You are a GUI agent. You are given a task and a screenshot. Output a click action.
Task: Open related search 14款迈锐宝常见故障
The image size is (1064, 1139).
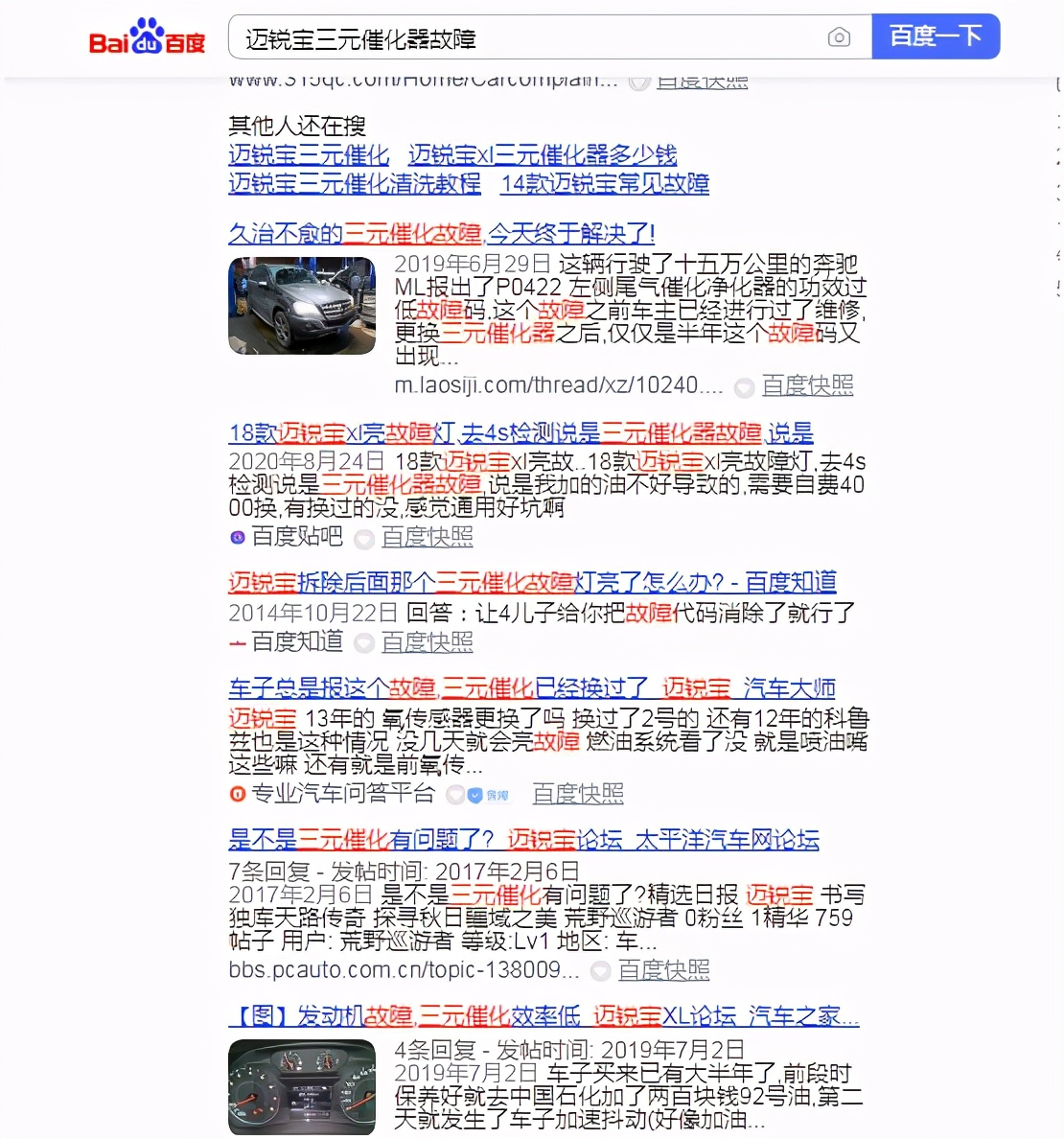click(605, 183)
